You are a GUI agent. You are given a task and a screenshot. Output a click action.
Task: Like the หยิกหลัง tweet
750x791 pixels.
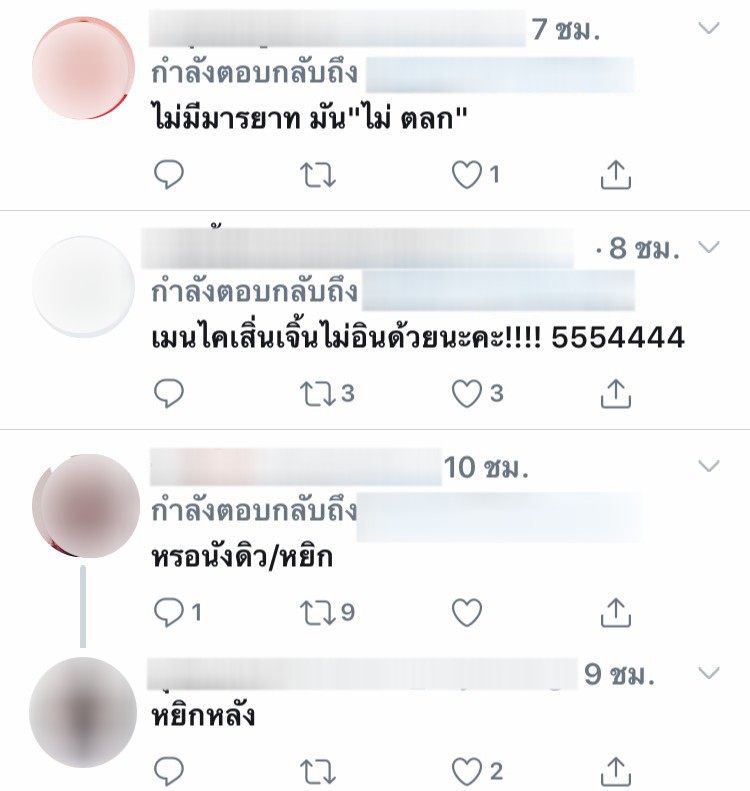coord(465,770)
